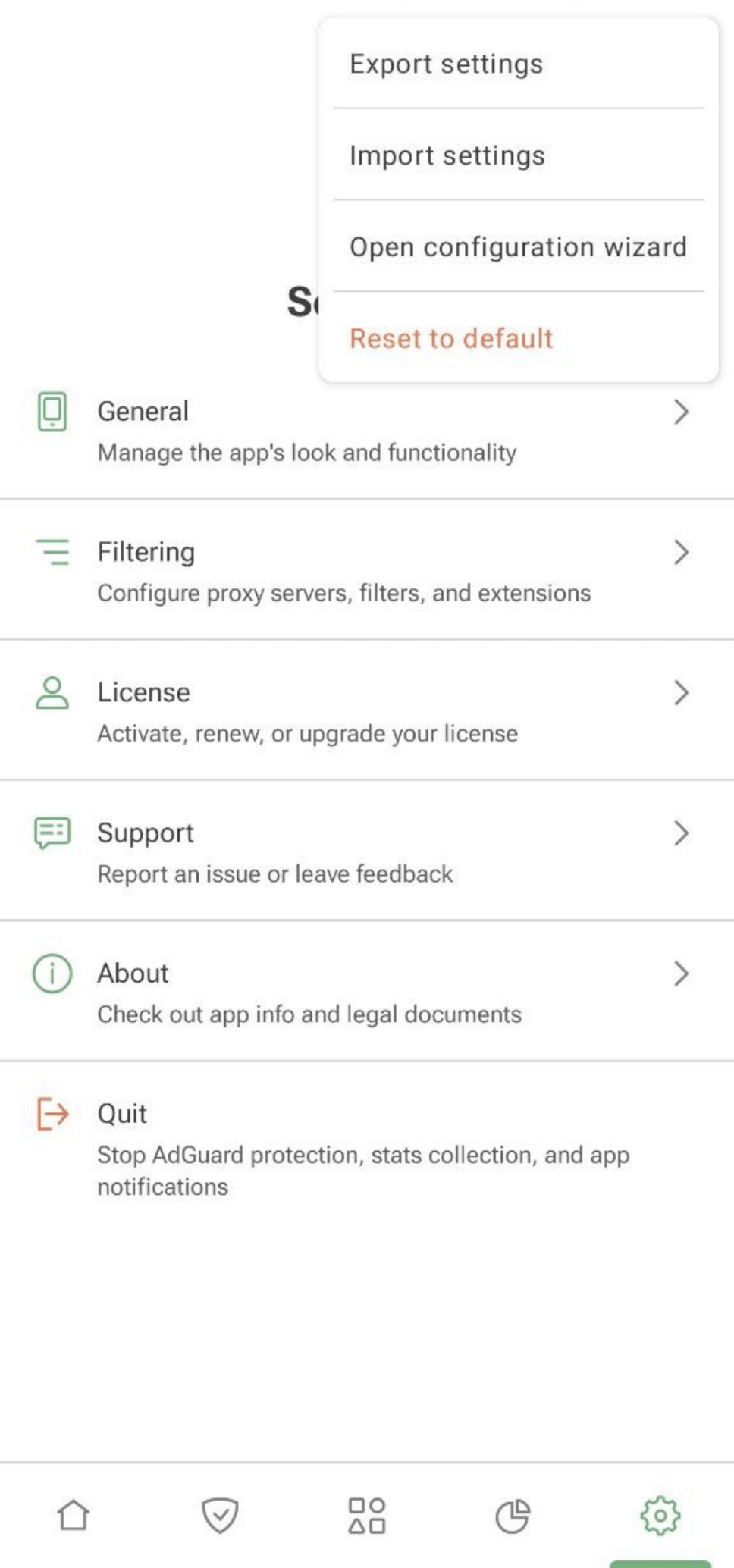Choose Import settings option
Viewport: 734px width, 1568px height.
pos(519,155)
